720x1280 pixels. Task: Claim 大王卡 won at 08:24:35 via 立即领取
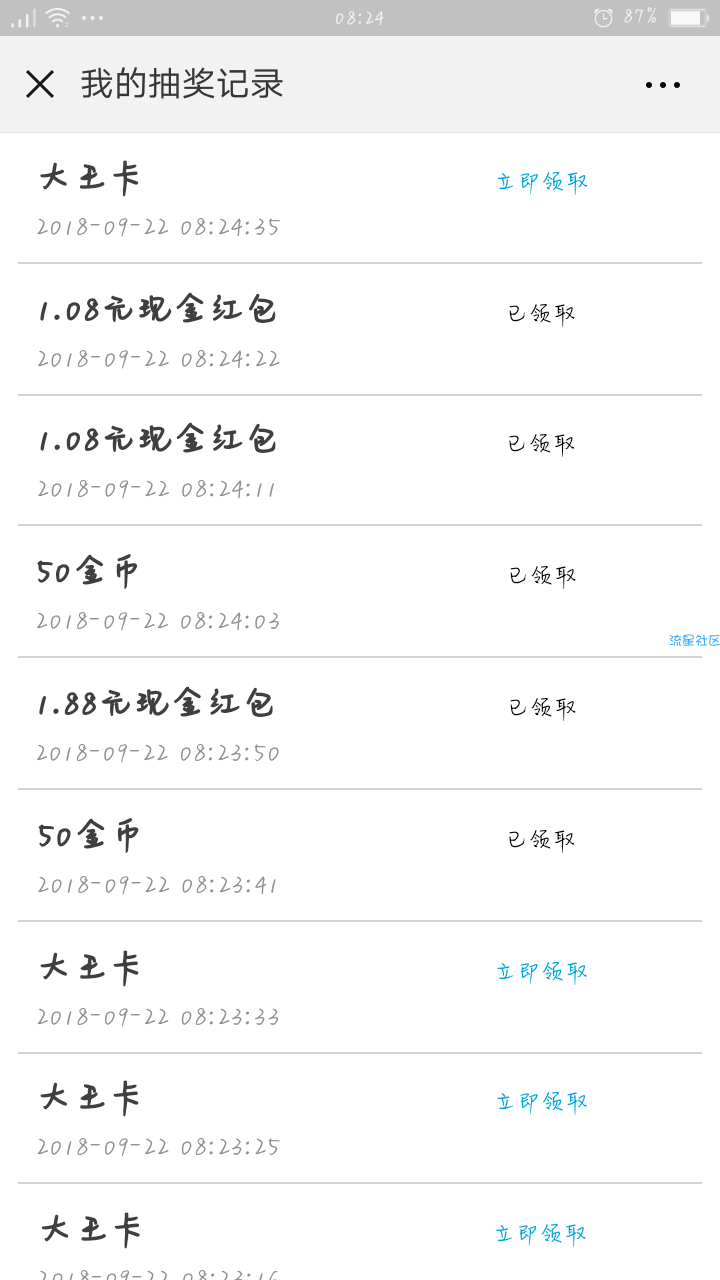(542, 182)
